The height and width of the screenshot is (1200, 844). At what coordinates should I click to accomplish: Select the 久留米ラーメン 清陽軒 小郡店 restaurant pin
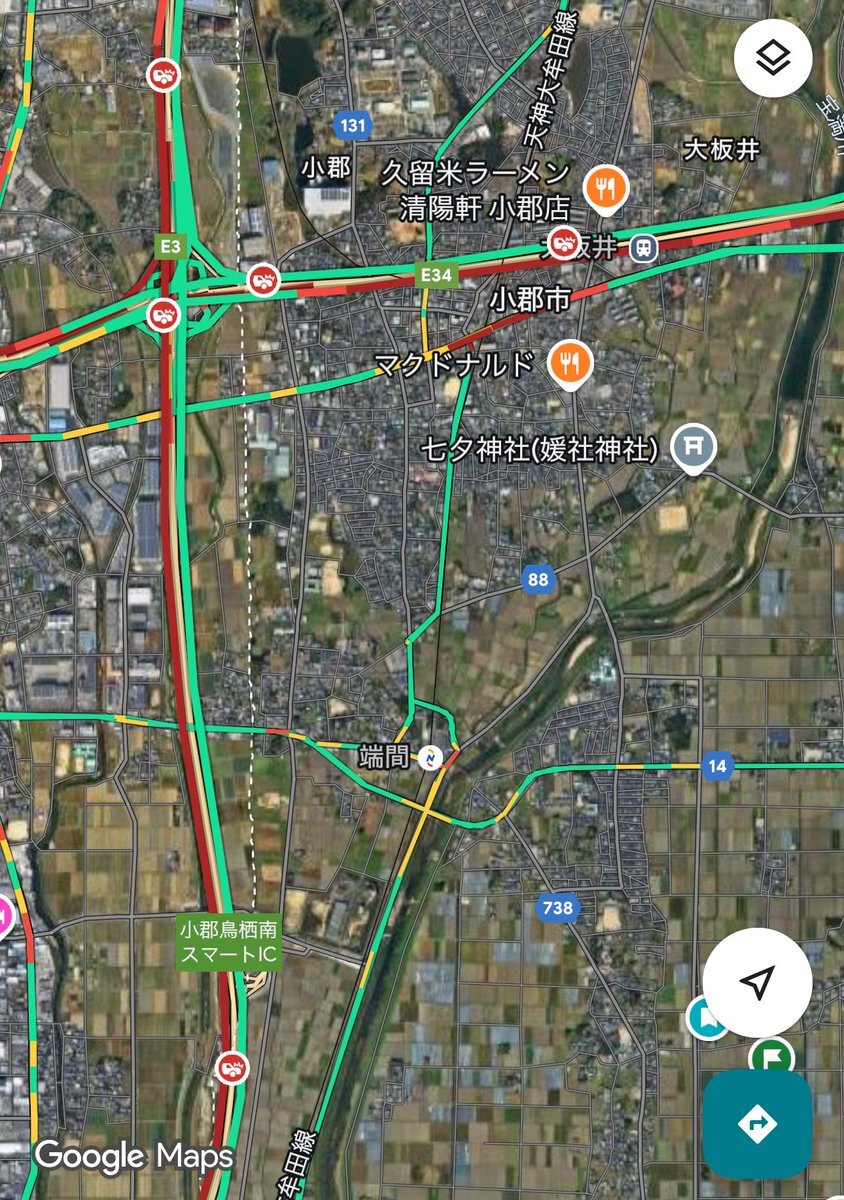click(x=605, y=187)
